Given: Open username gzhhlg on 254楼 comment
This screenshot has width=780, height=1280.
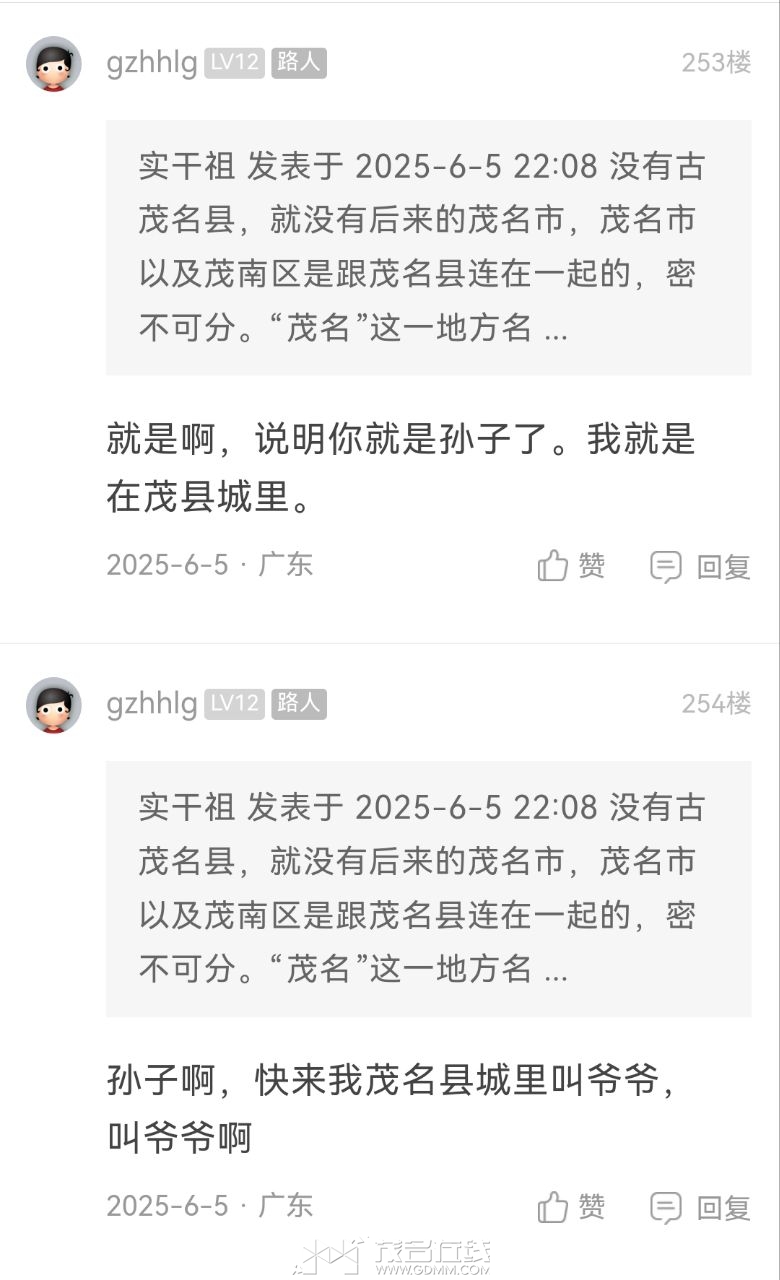Looking at the screenshot, I should tap(151, 704).
